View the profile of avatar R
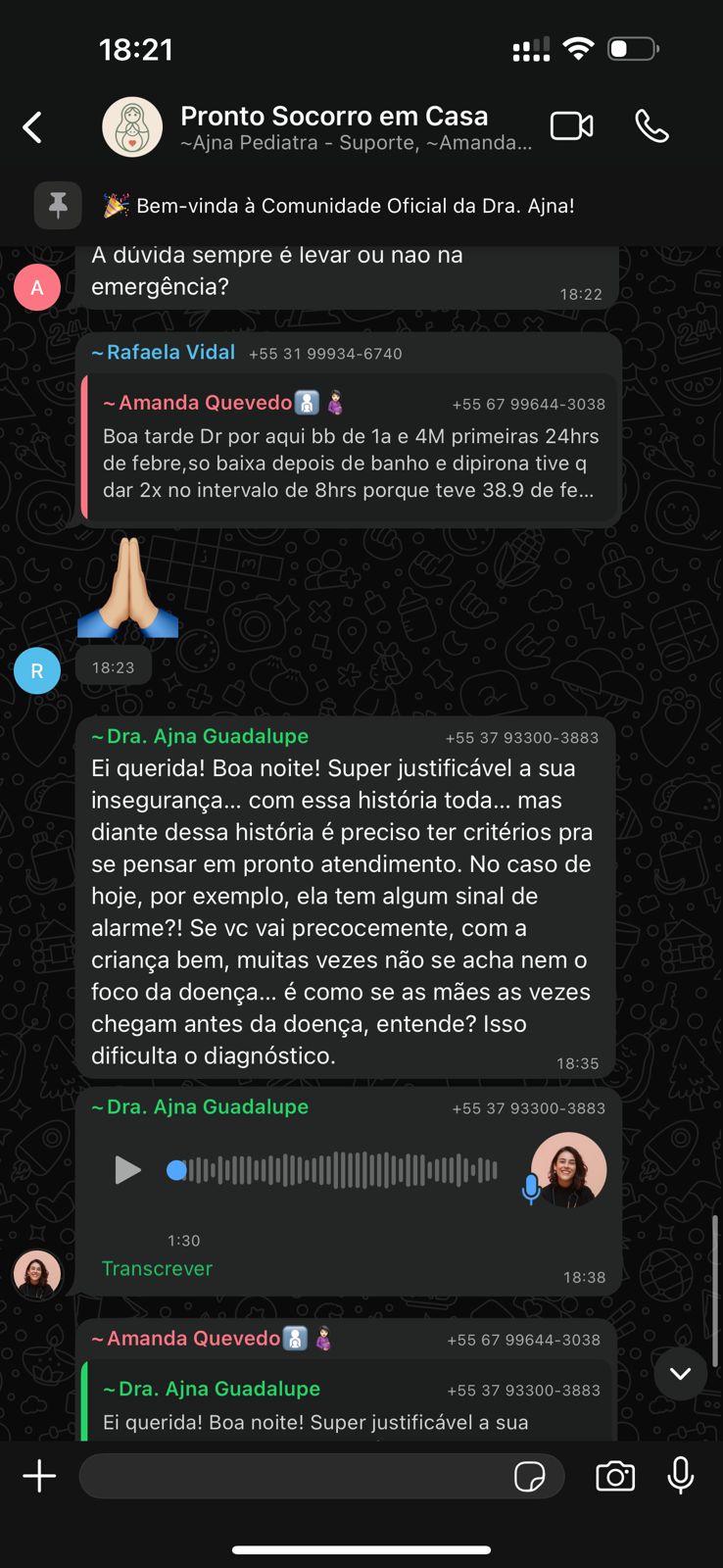The image size is (723, 1568). pyautogui.click(x=37, y=671)
